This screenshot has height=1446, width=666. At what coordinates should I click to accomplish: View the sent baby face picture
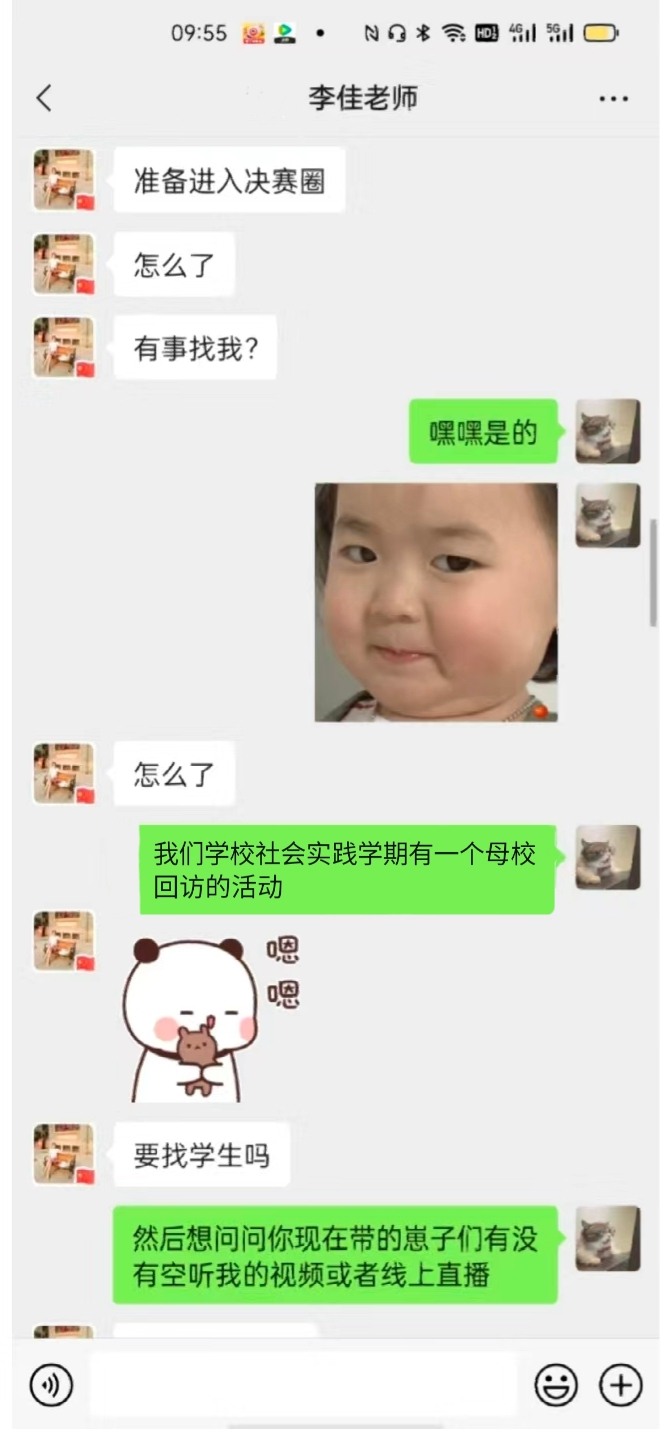pyautogui.click(x=436, y=602)
